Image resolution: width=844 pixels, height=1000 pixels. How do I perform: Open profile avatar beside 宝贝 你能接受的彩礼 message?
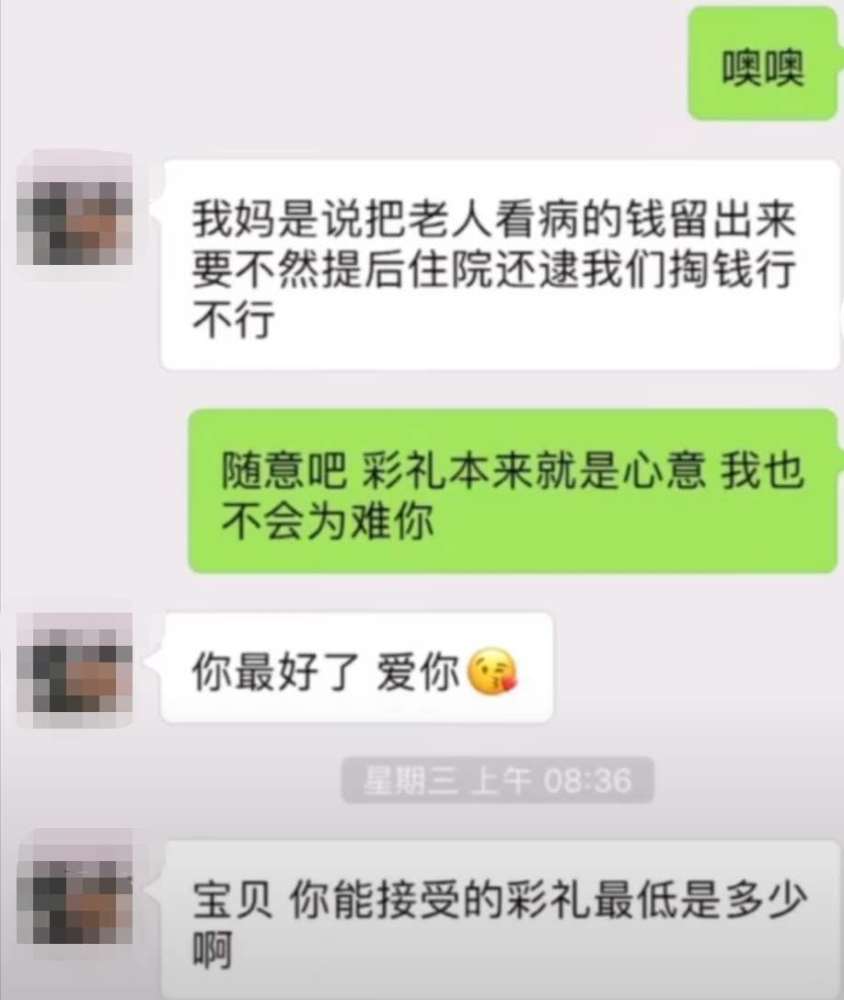click(76, 889)
